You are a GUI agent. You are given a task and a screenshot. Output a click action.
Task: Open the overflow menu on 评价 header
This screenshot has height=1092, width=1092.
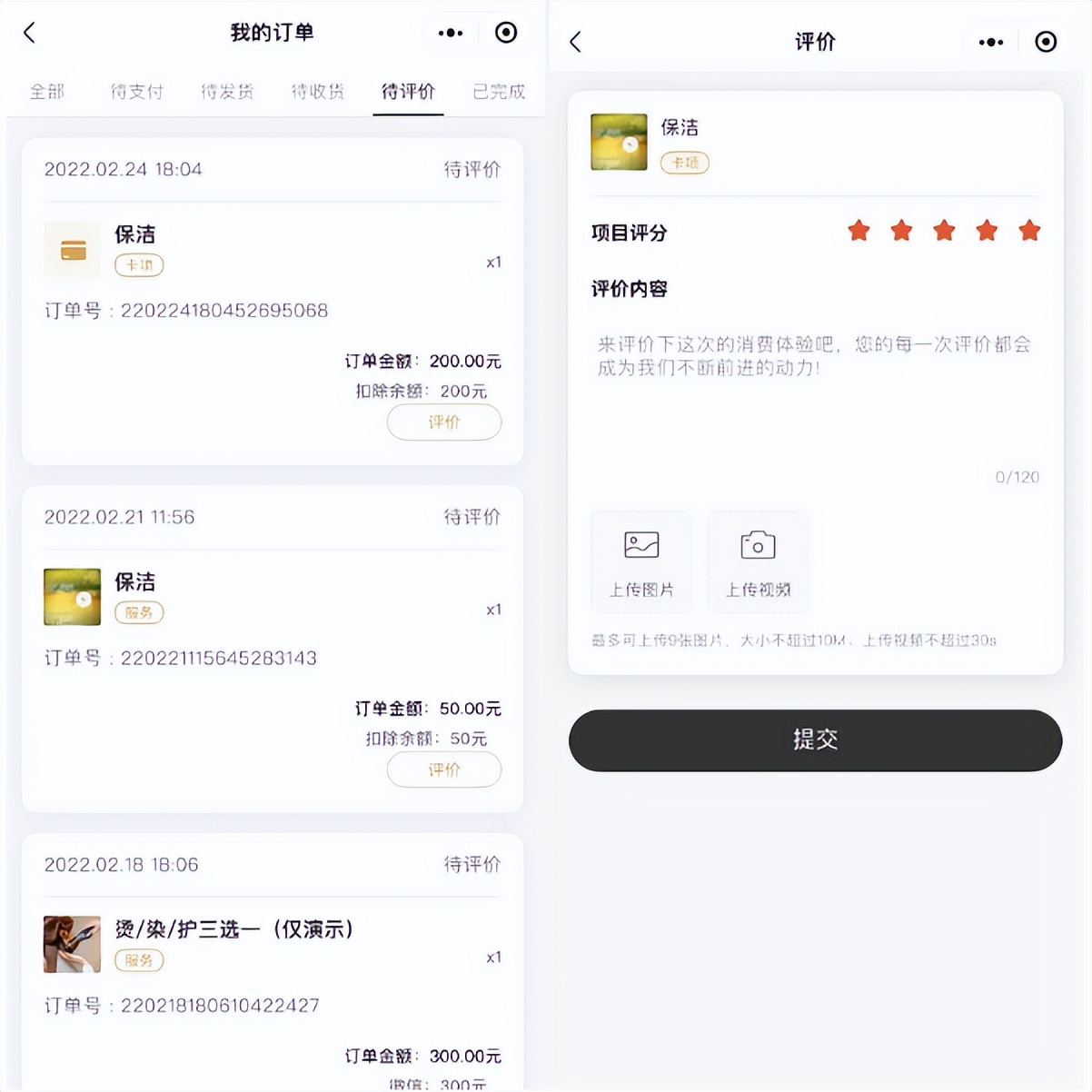[991, 42]
